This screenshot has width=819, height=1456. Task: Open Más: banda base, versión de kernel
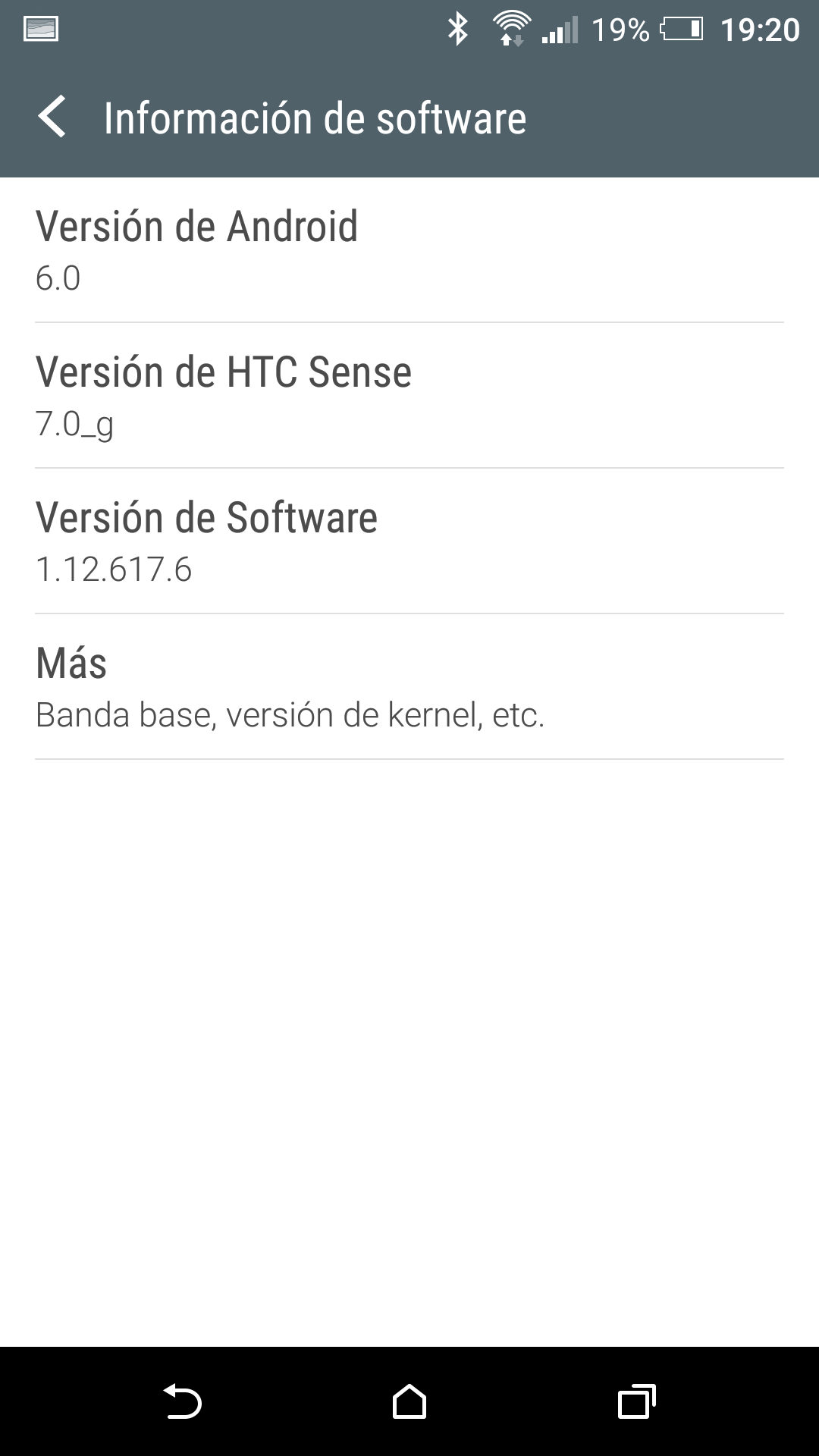tap(409, 687)
